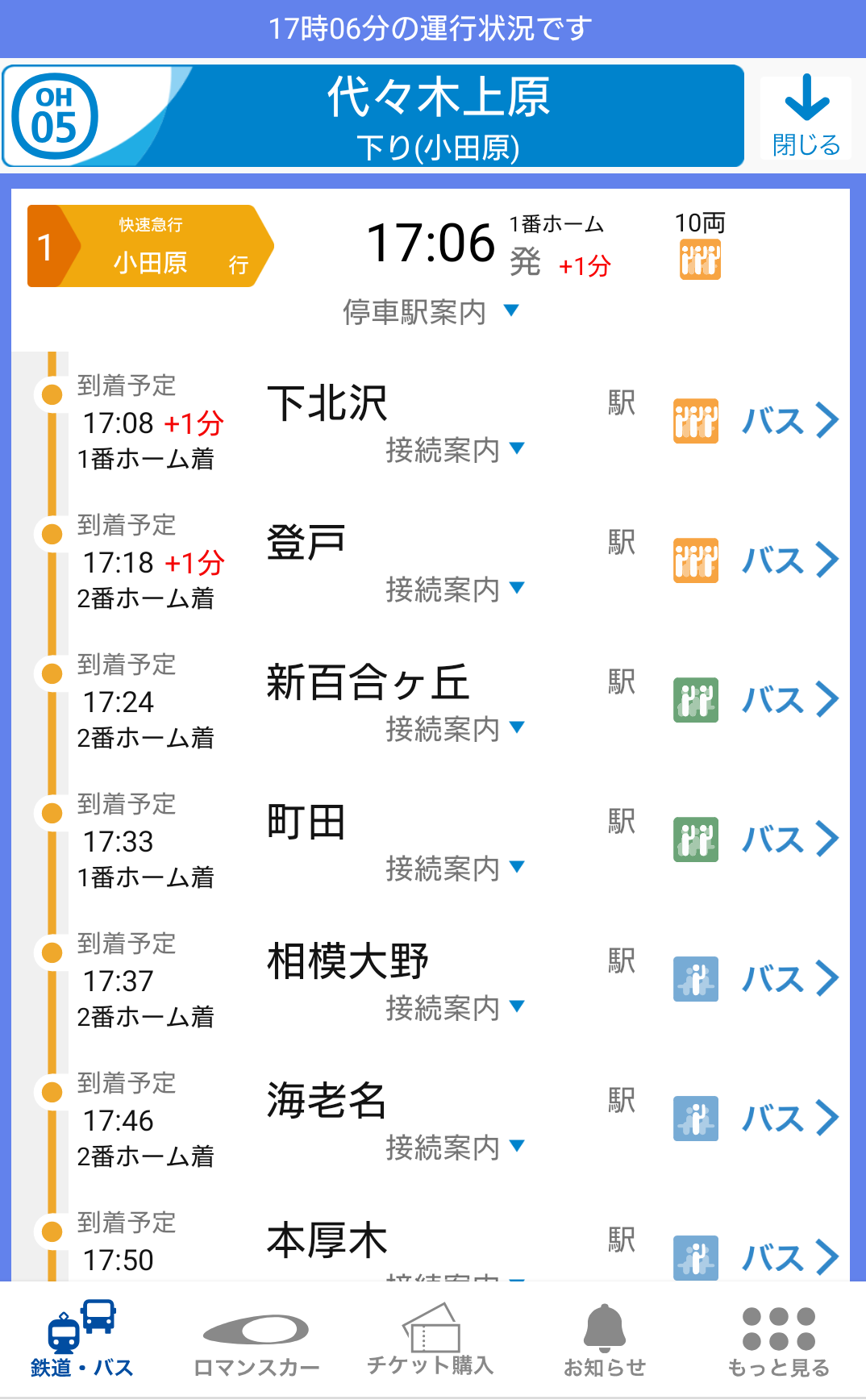Viewport: 866px width, 1400px height.
Task: Tap the blue congestion icon for 海老名
Action: pyautogui.click(x=695, y=1119)
